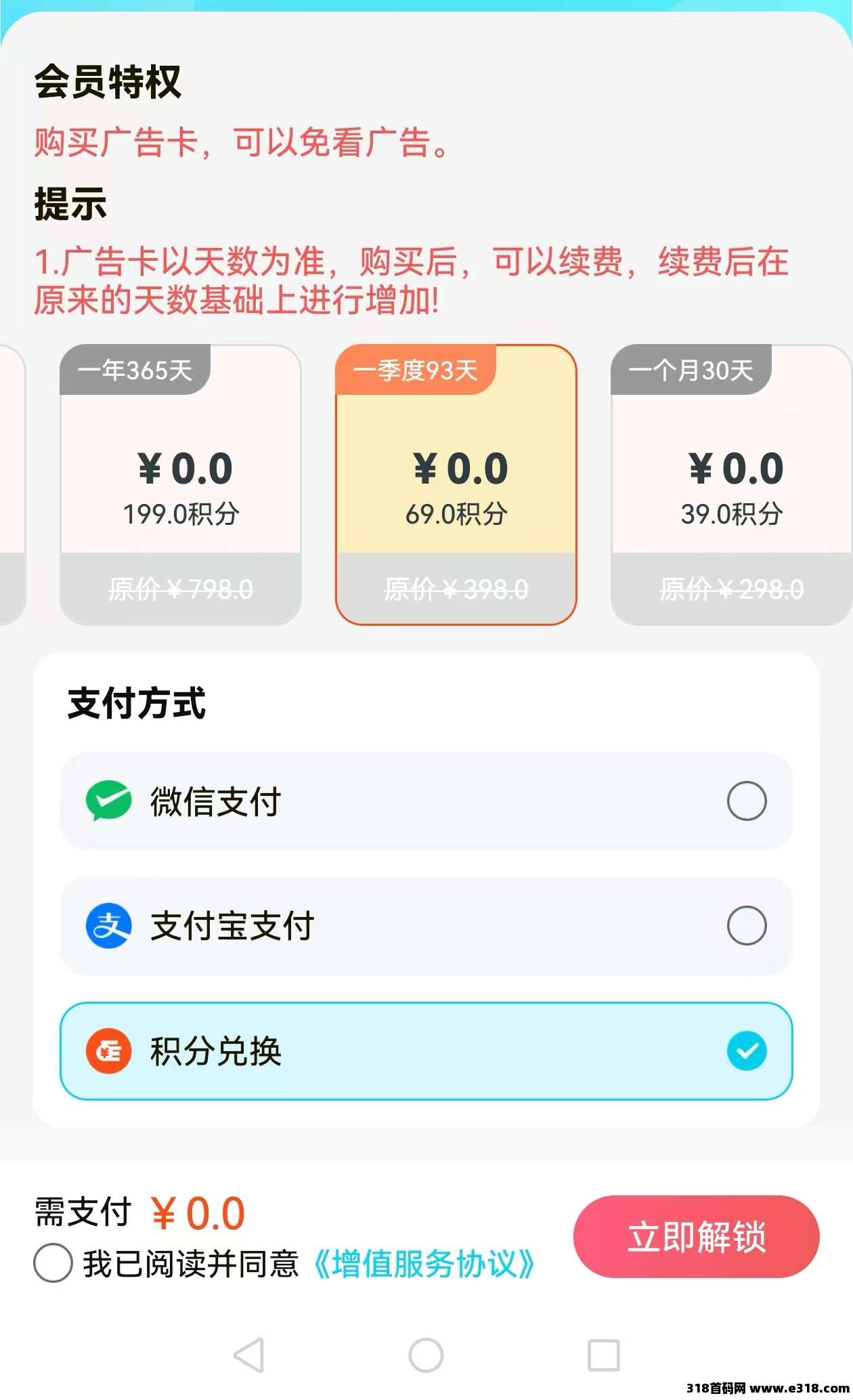Viewport: 853px width, 1400px height.
Task: Go to the system home screen
Action: coord(426,1355)
